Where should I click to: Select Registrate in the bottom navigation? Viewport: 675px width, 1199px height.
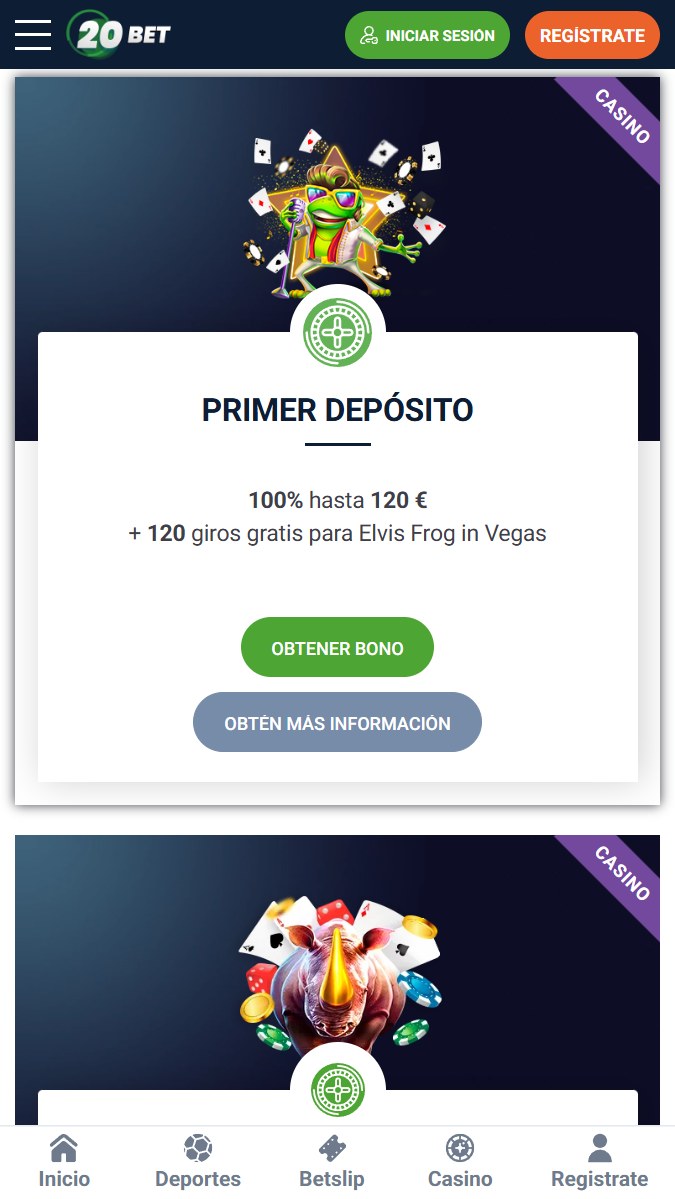tap(599, 1162)
